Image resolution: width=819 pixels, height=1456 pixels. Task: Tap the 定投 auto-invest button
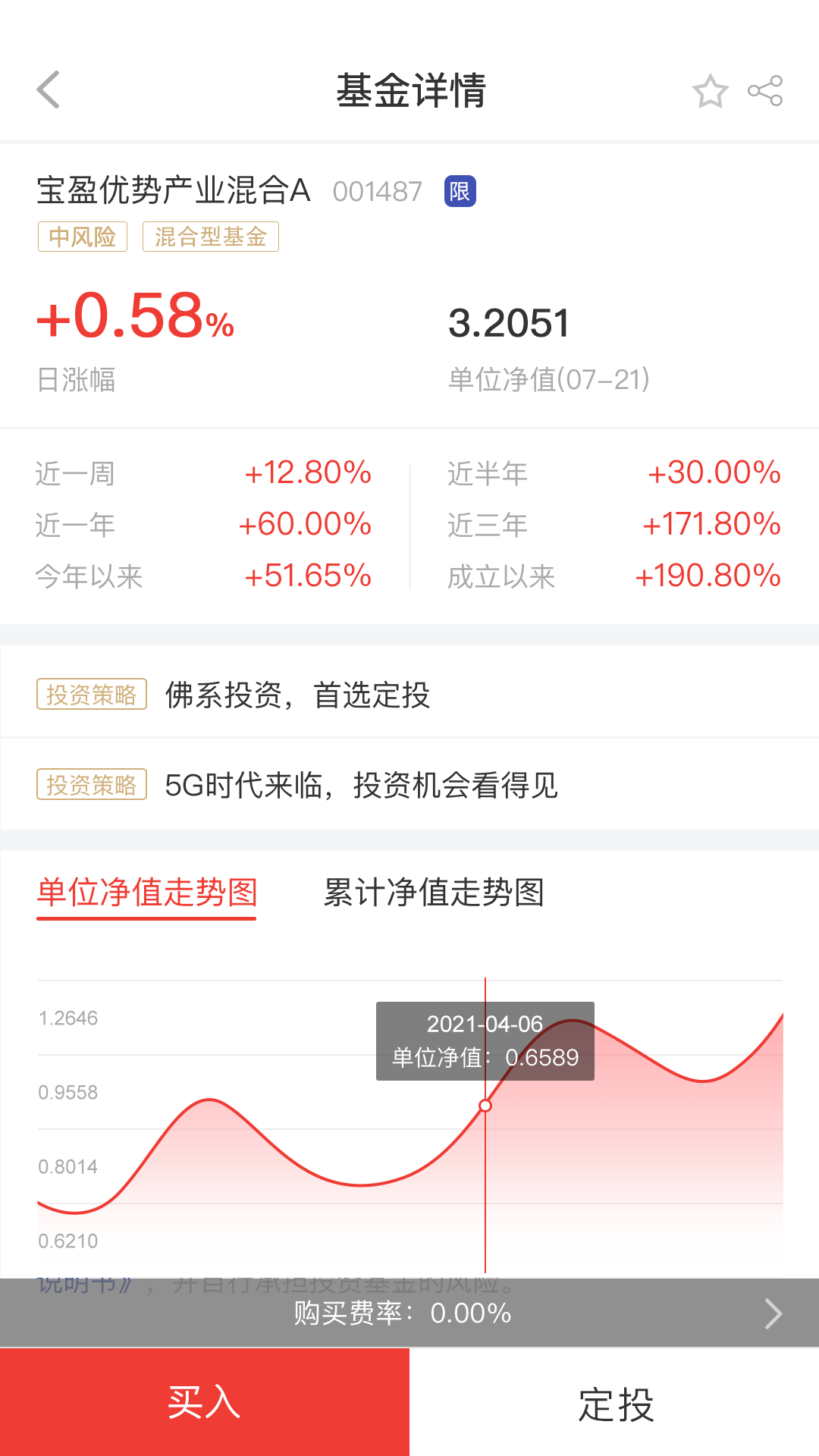point(614,1403)
